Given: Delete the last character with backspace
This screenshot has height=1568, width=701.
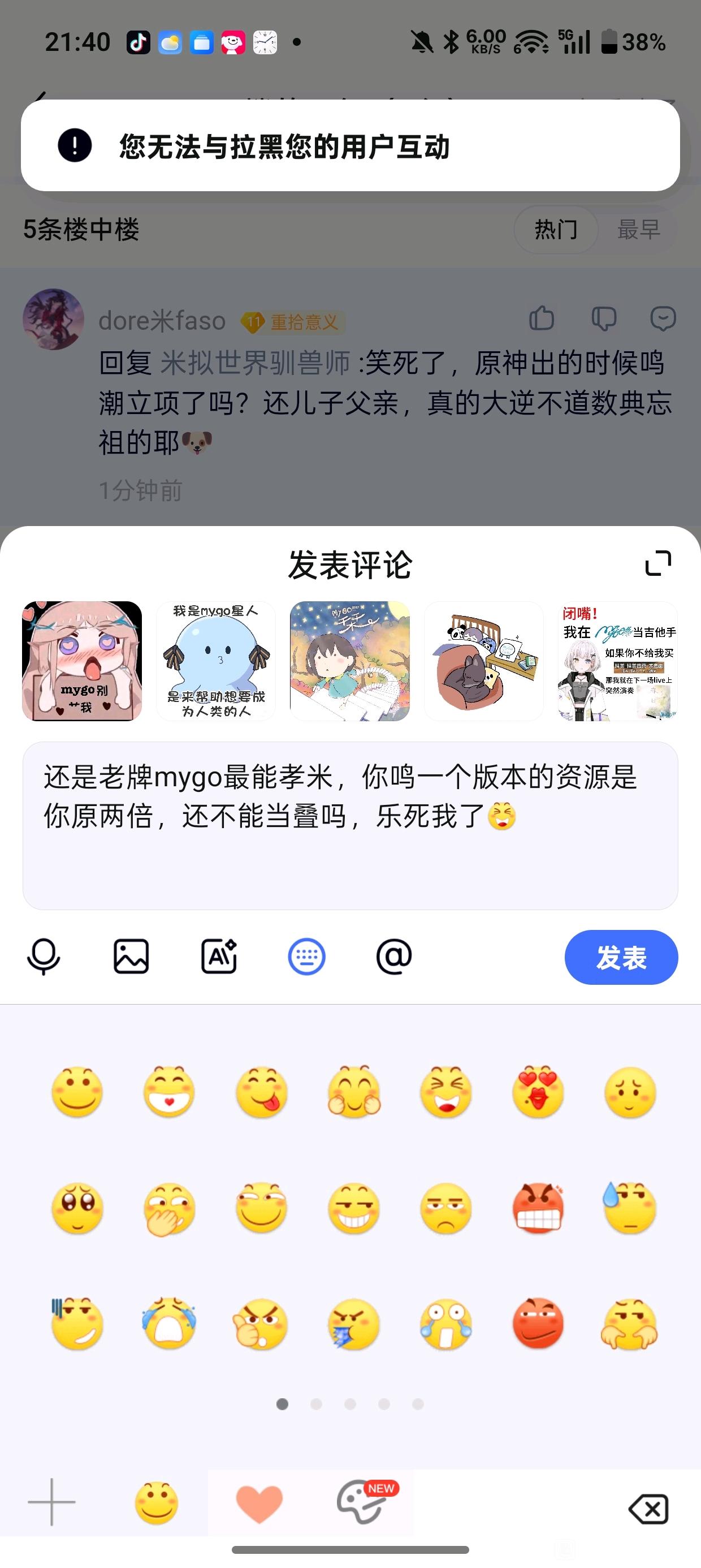Looking at the screenshot, I should point(648,1510).
